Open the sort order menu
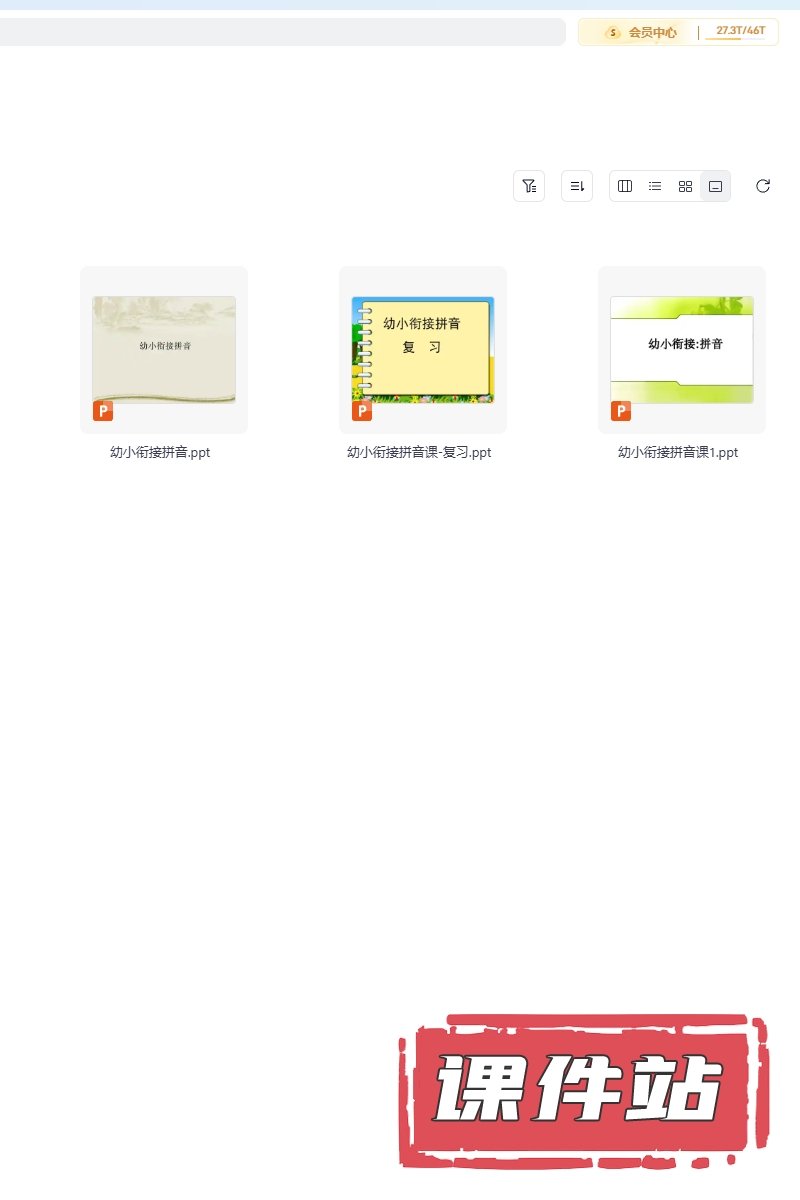800x1200 pixels. pos(577,186)
